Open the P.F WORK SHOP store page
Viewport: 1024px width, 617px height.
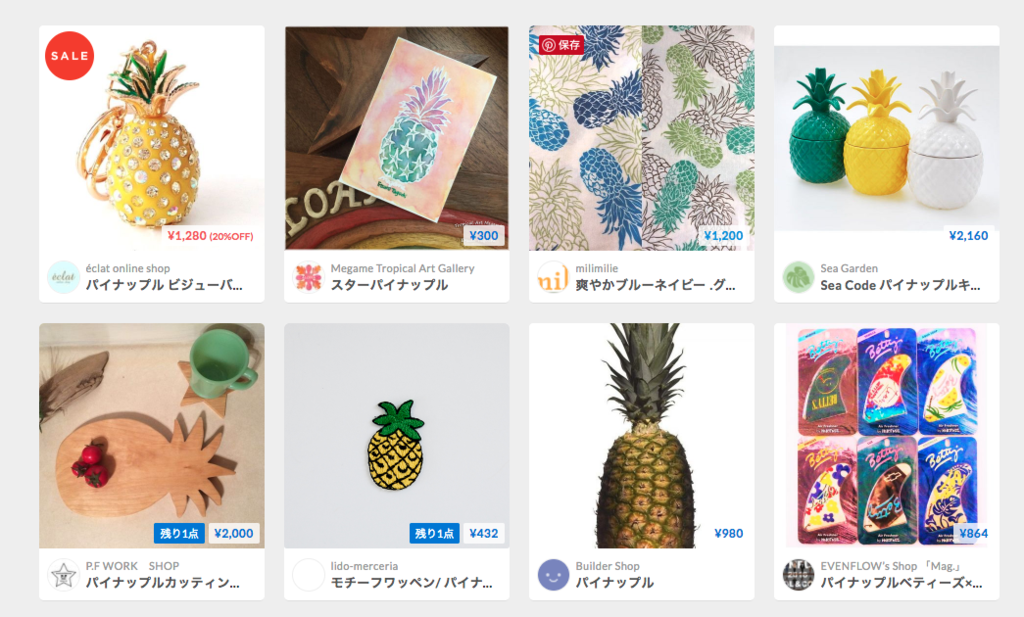132,566
